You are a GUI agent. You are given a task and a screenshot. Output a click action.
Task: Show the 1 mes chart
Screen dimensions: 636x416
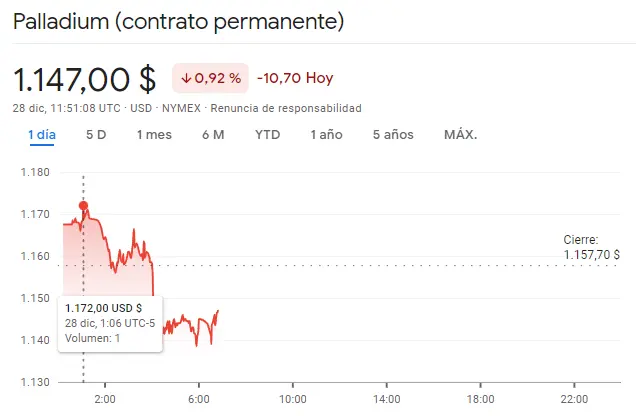[154, 134]
